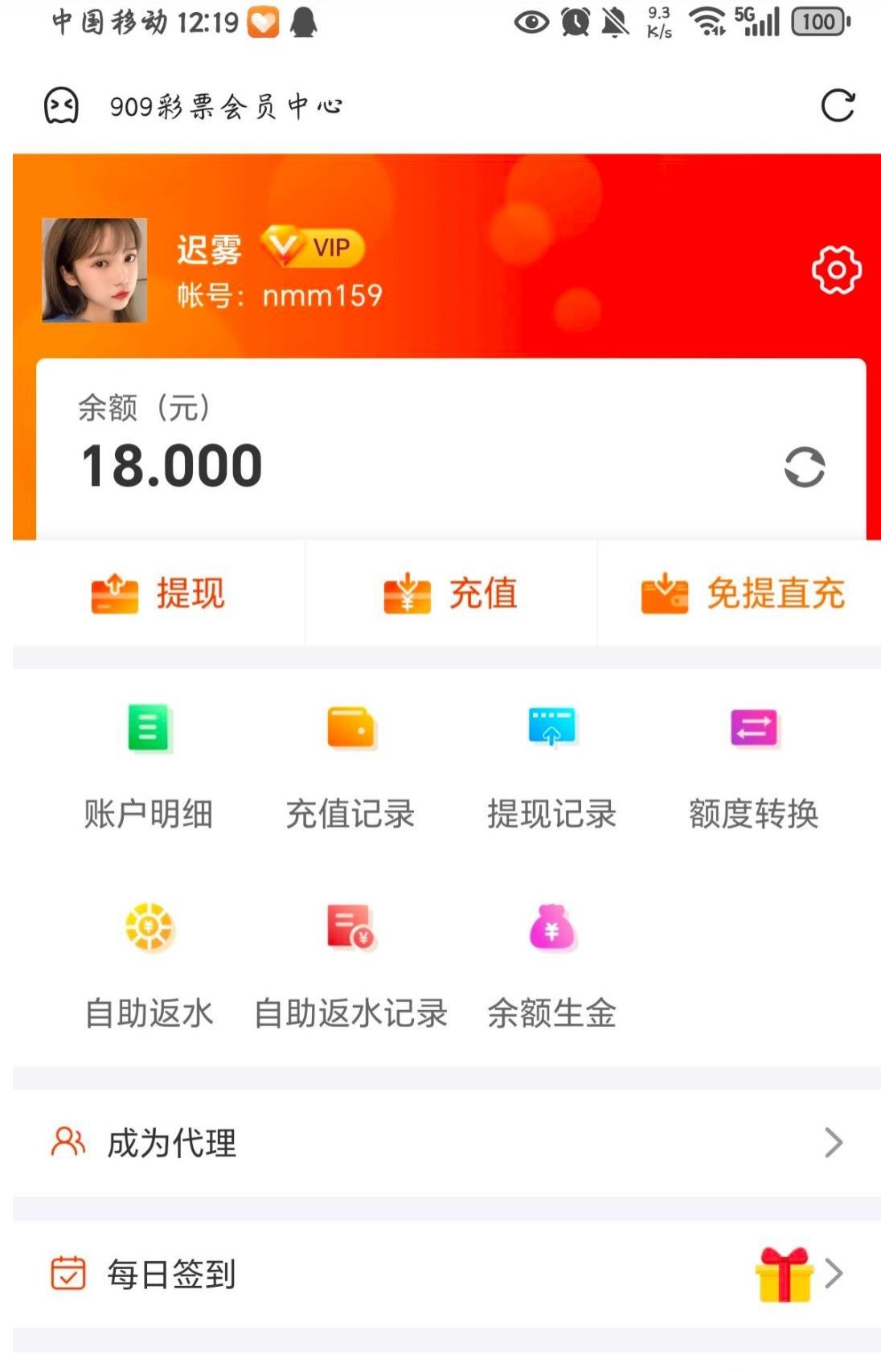Refresh the balance amount
This screenshot has width=881, height=1372.
point(804,467)
